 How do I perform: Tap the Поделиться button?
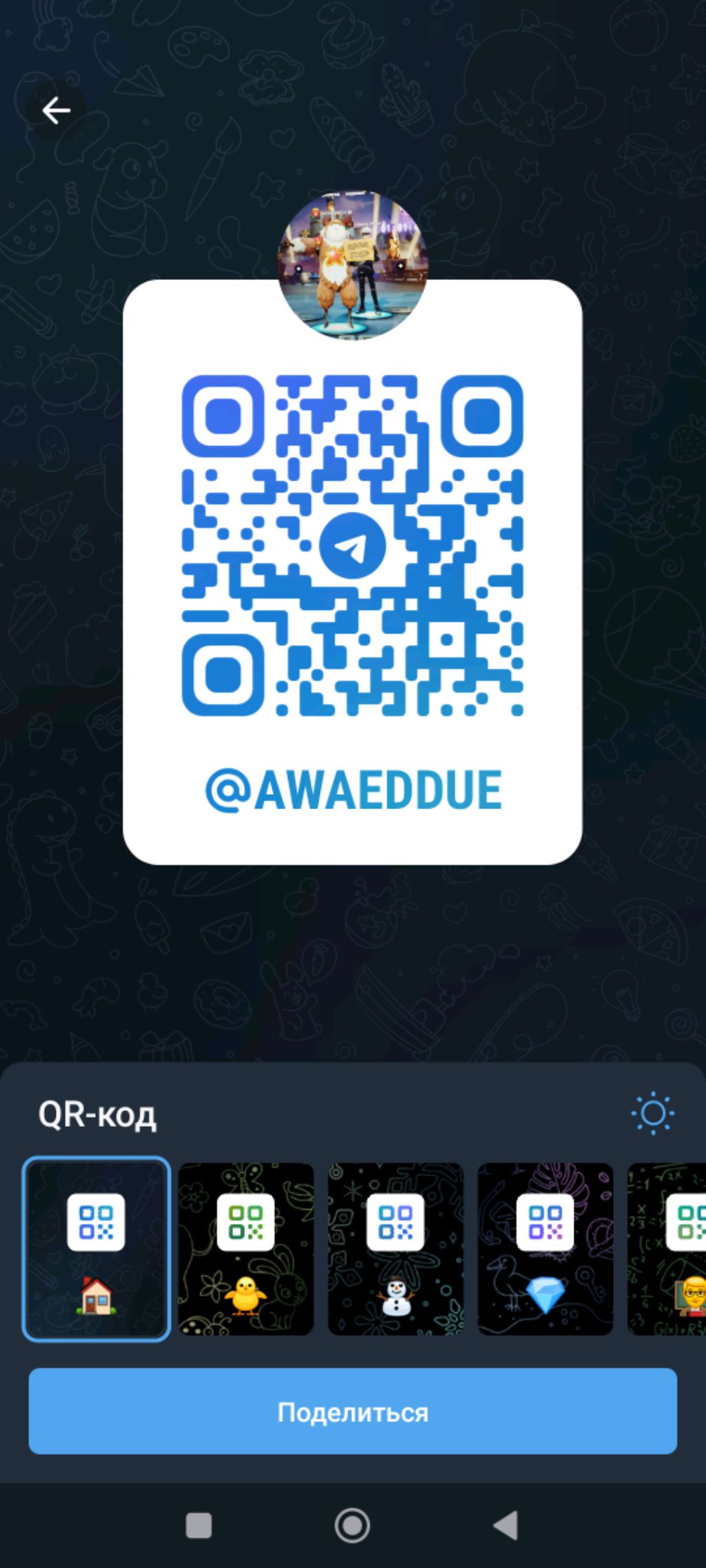[352, 1412]
